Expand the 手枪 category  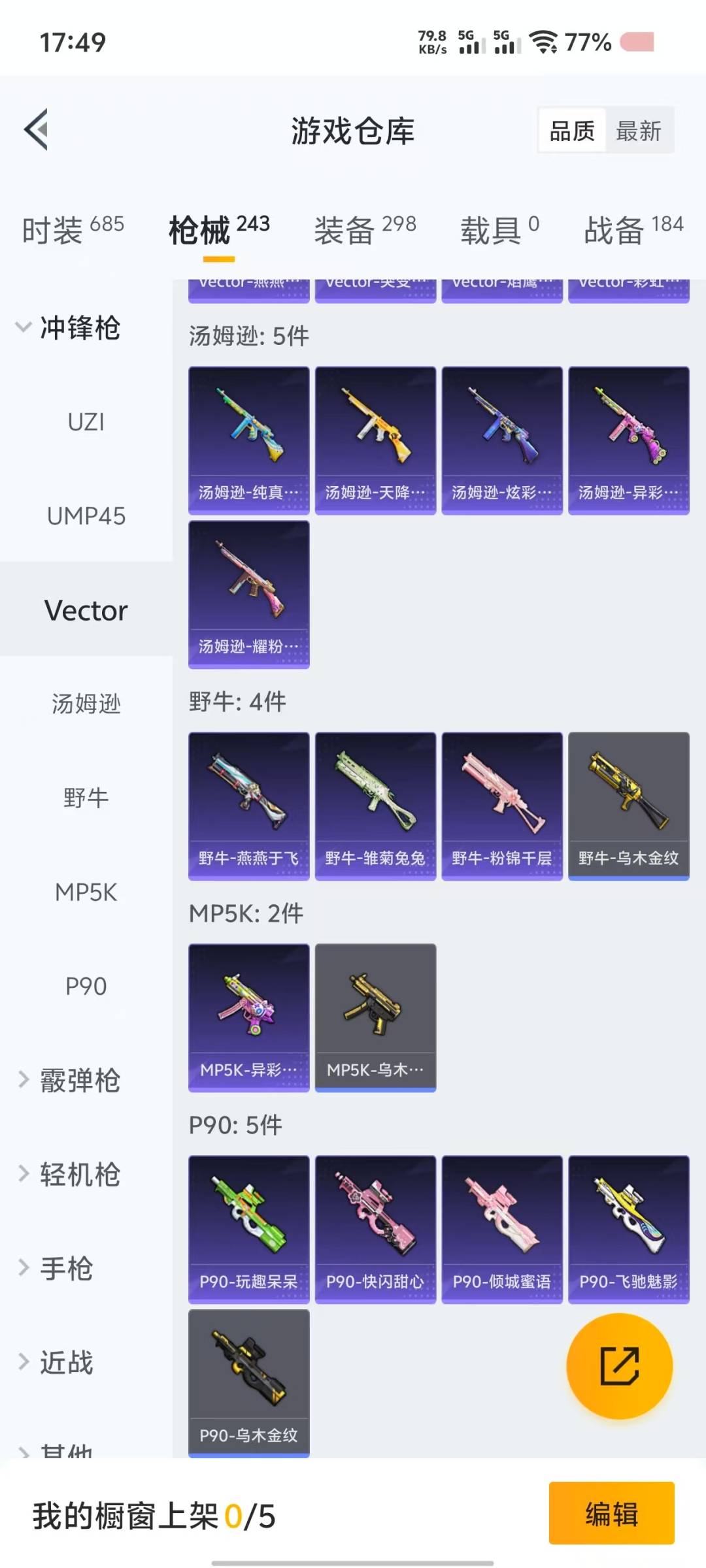[56, 1268]
